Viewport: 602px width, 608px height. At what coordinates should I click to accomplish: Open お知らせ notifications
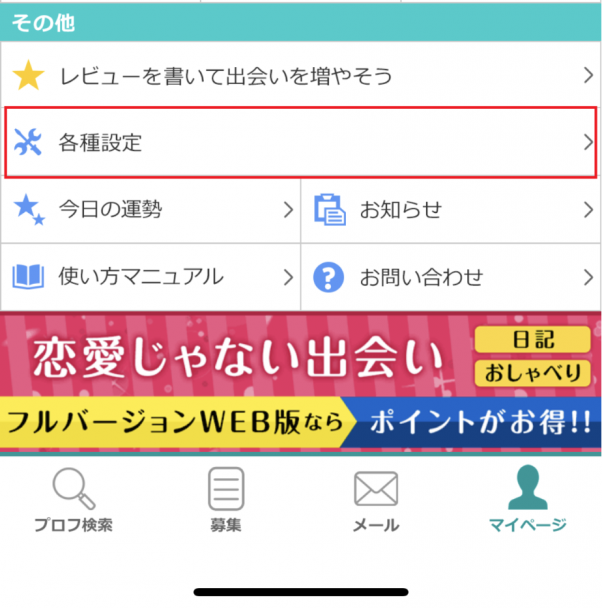(450, 210)
